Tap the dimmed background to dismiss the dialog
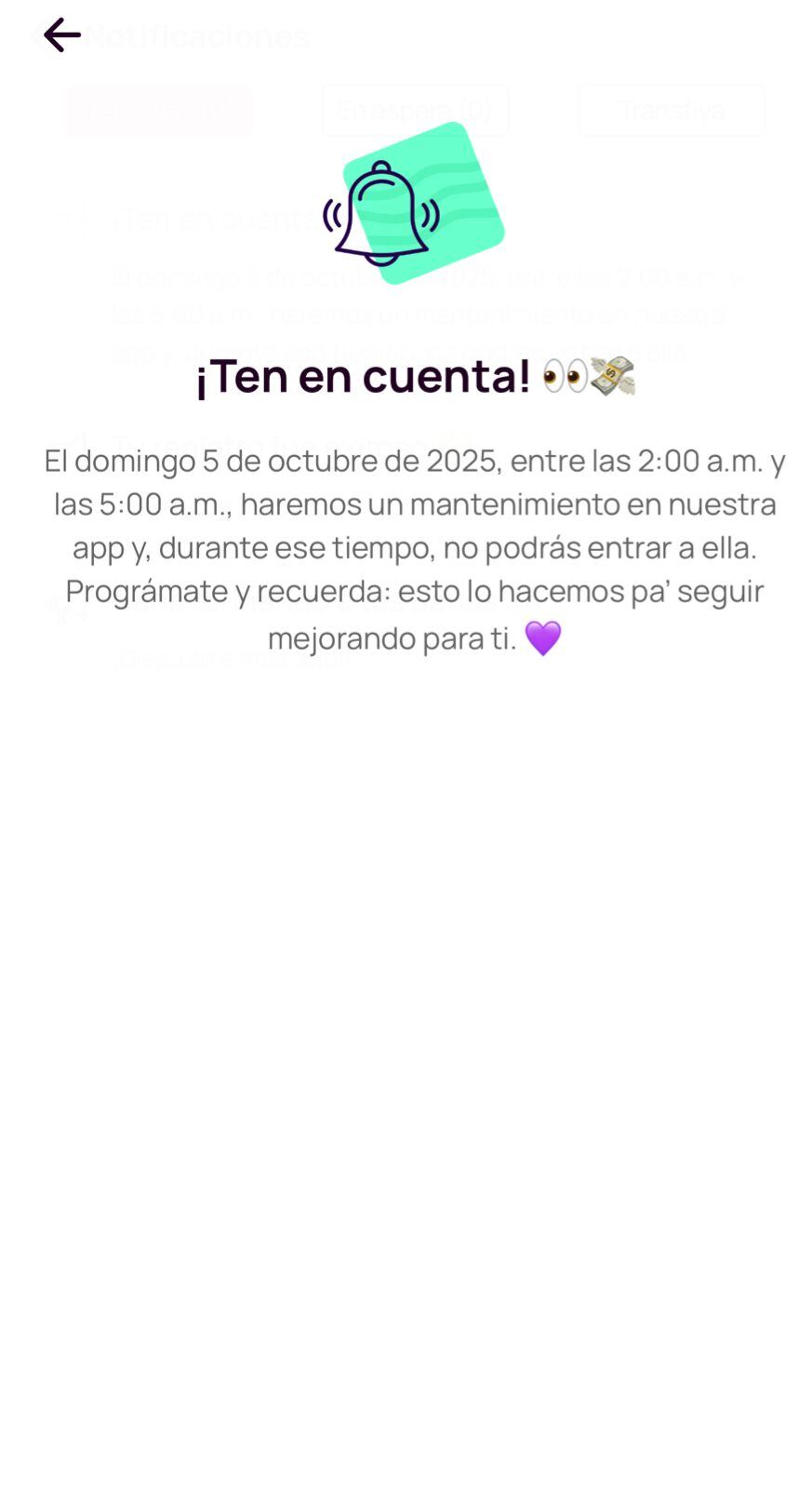 406,1117
